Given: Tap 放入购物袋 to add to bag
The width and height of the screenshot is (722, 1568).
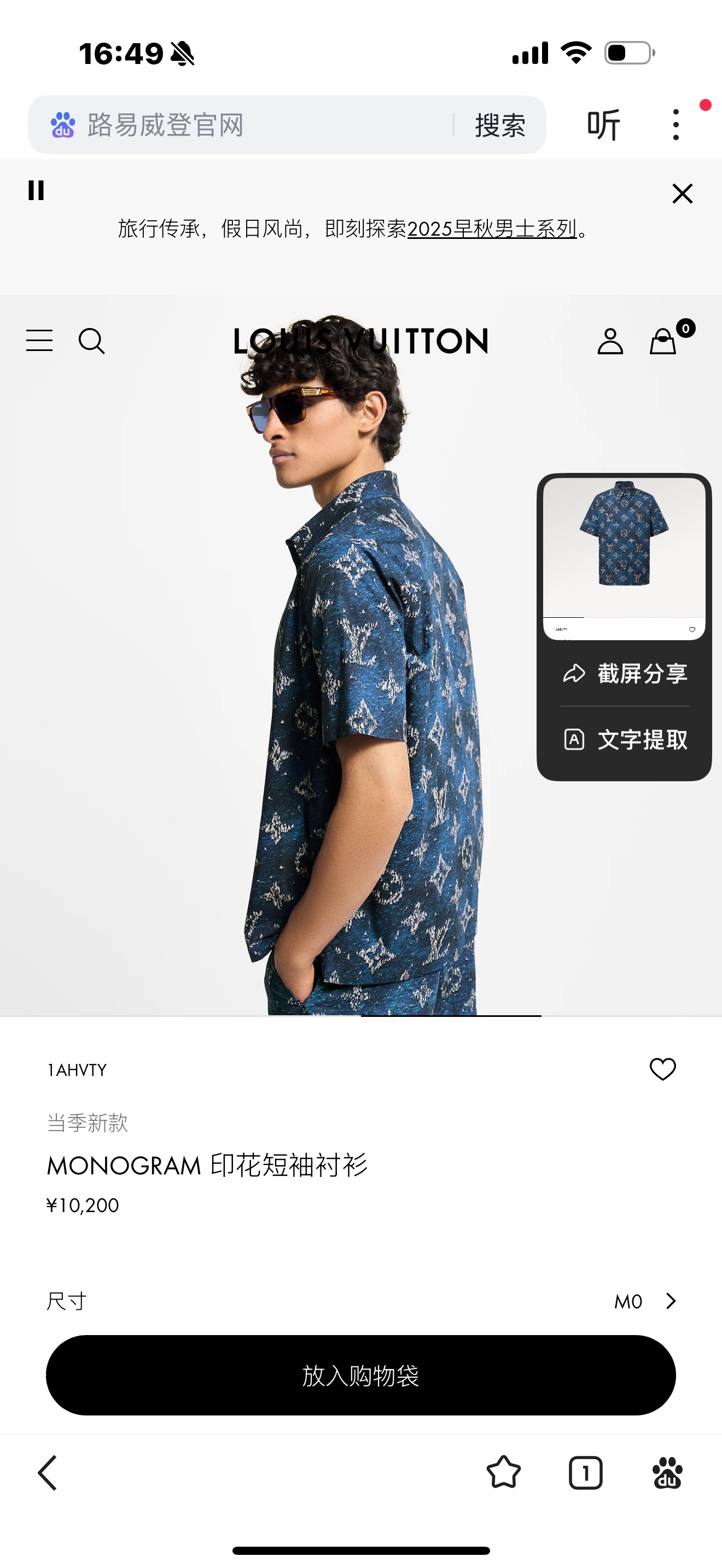Looking at the screenshot, I should (x=361, y=1375).
